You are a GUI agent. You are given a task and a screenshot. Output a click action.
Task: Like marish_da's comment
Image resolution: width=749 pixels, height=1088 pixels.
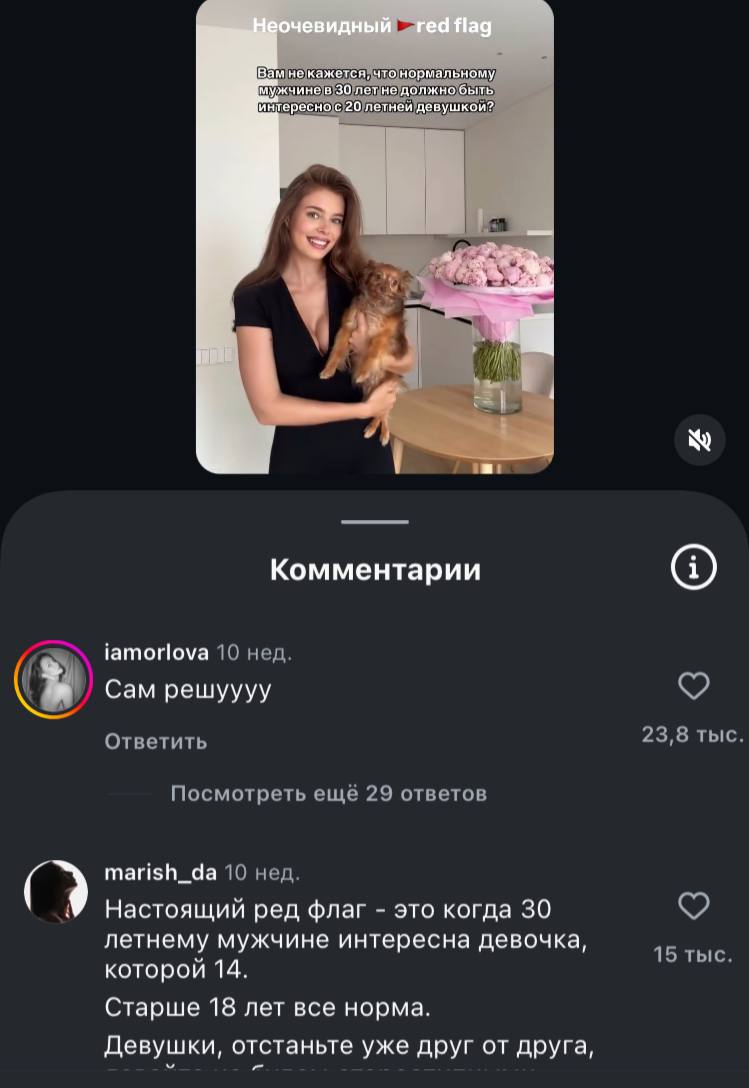coord(693,906)
